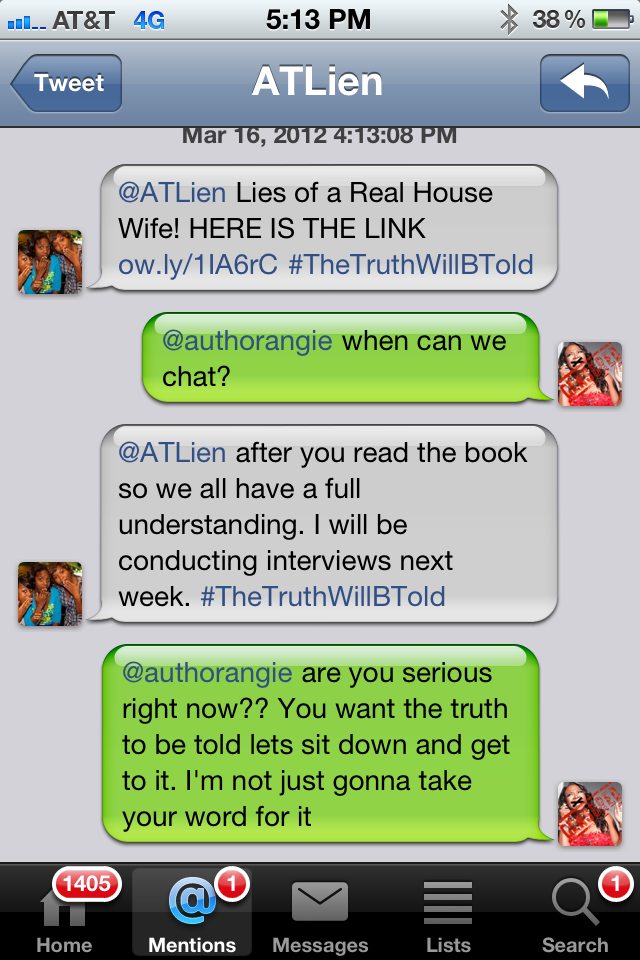Open @authorangie mention in 'when can we chat?'
640x960 pixels.
point(247,341)
